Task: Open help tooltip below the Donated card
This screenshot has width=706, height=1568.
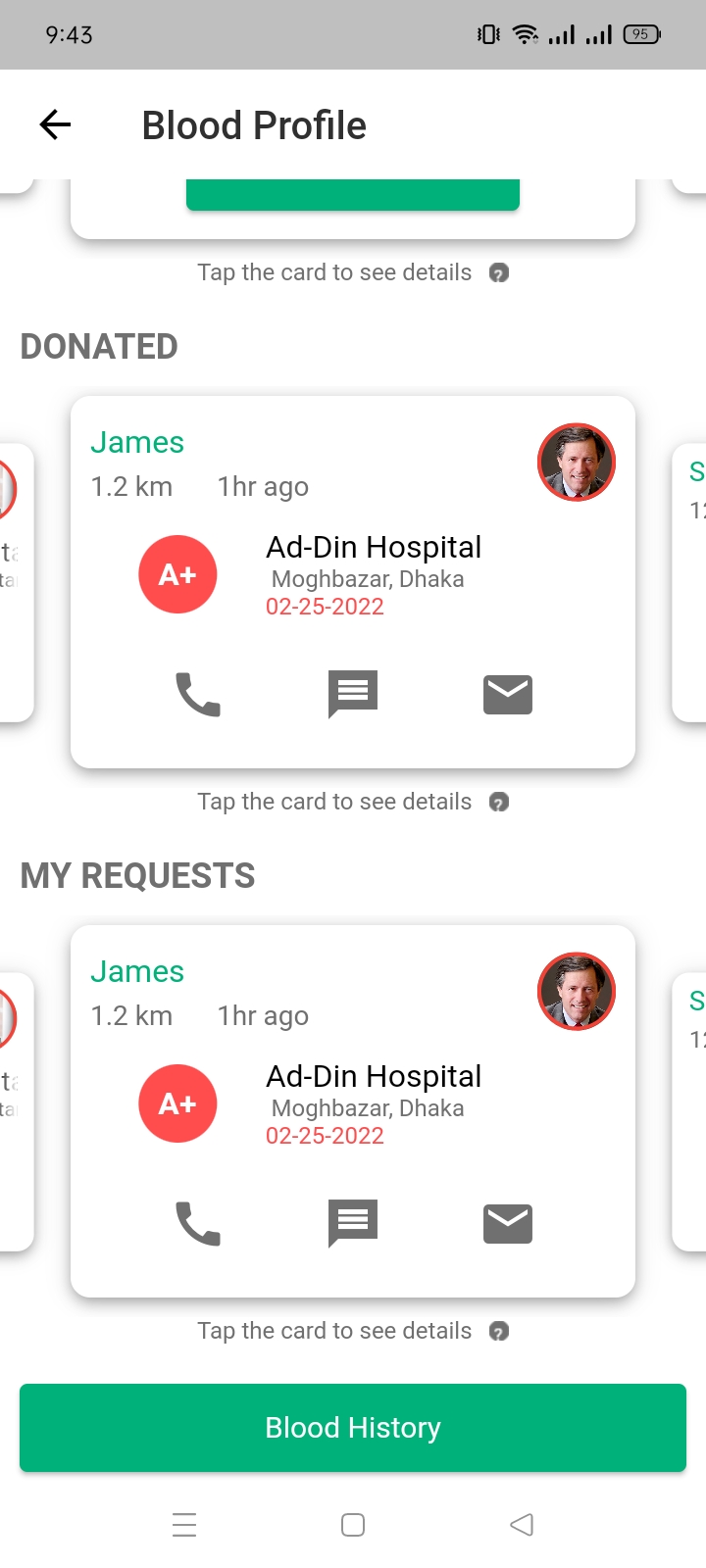Action: pos(500,801)
